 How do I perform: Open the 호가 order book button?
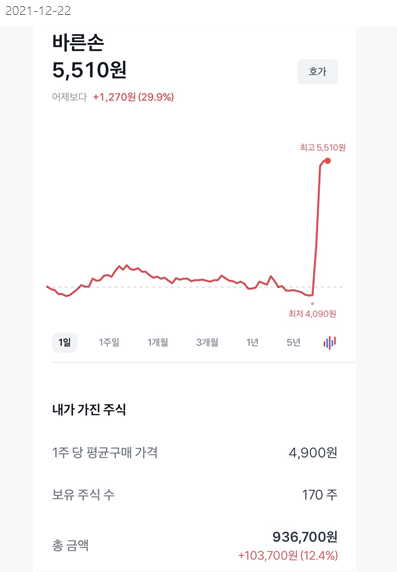point(317,72)
